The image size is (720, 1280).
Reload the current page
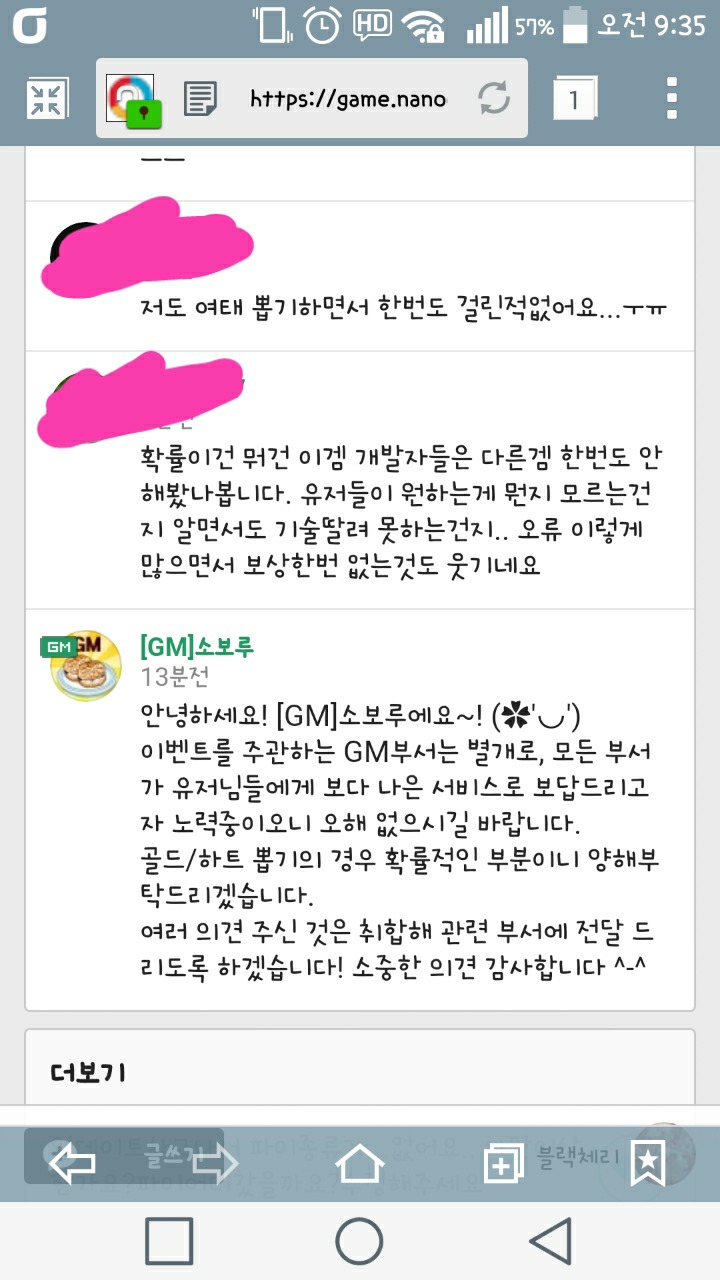[x=494, y=98]
